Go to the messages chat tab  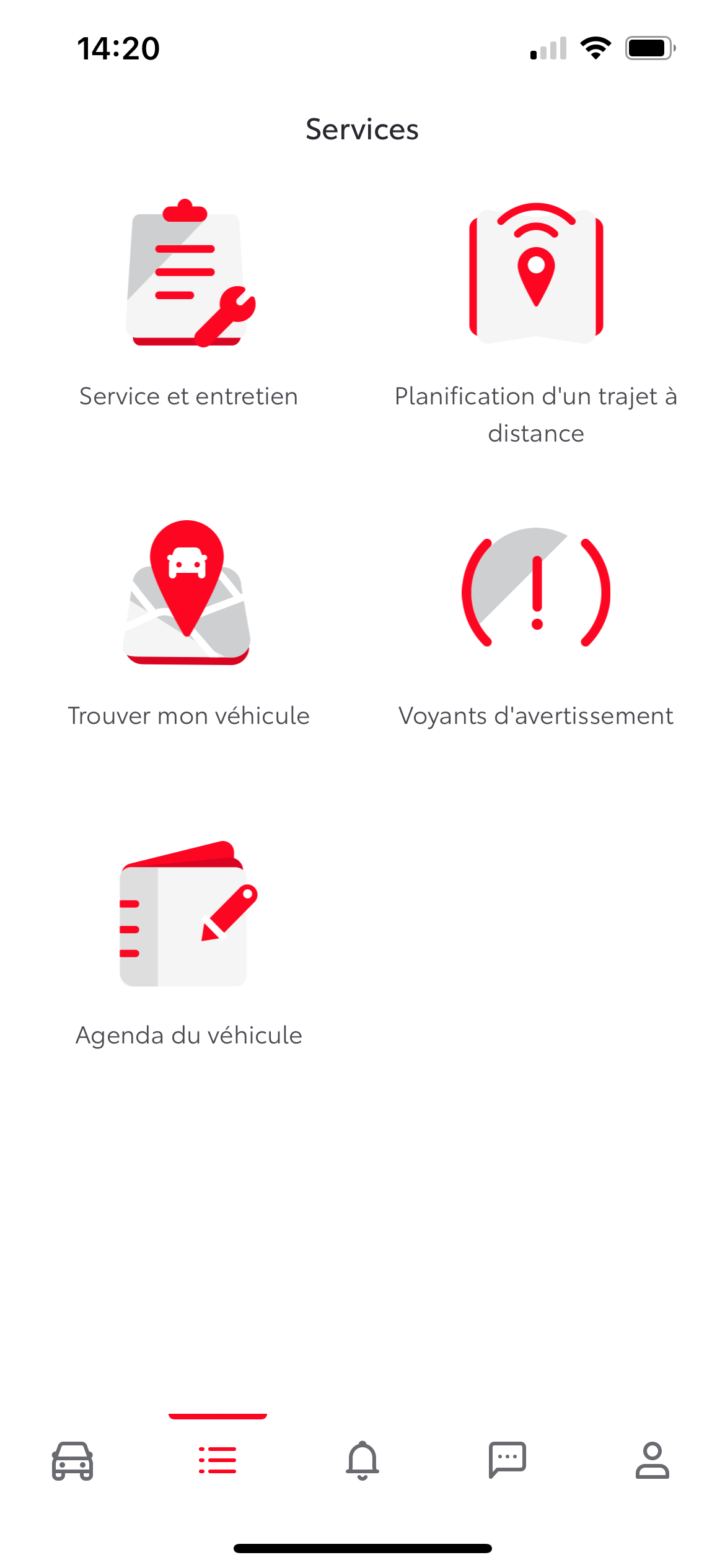point(507,1460)
